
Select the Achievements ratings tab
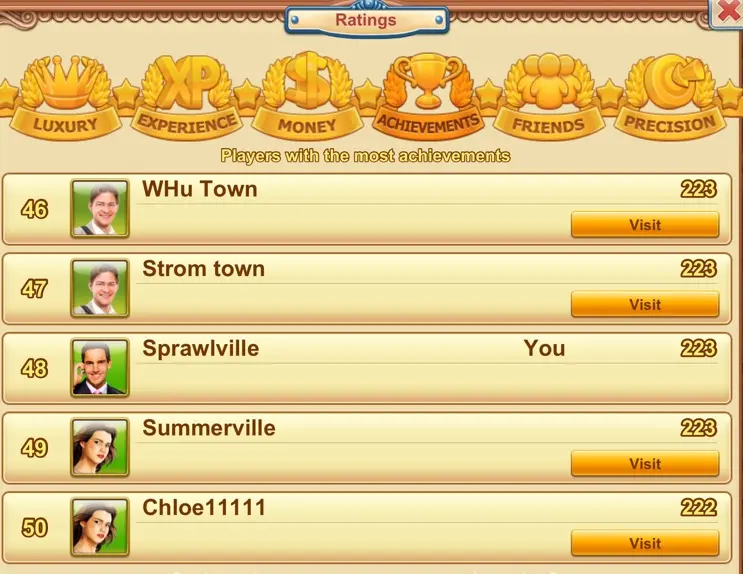coord(427,98)
